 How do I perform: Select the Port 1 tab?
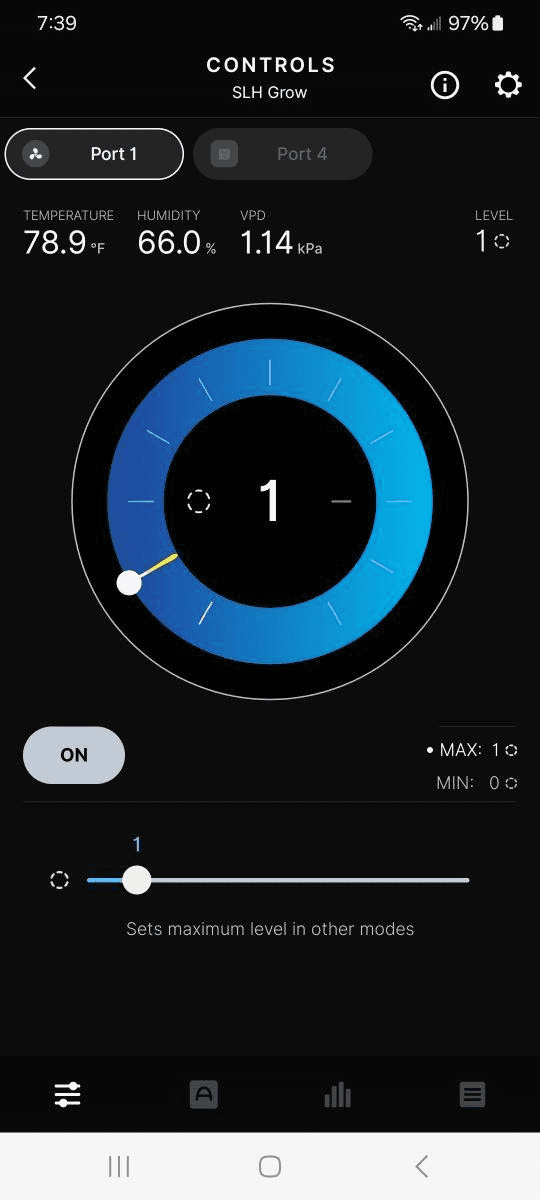click(x=94, y=154)
